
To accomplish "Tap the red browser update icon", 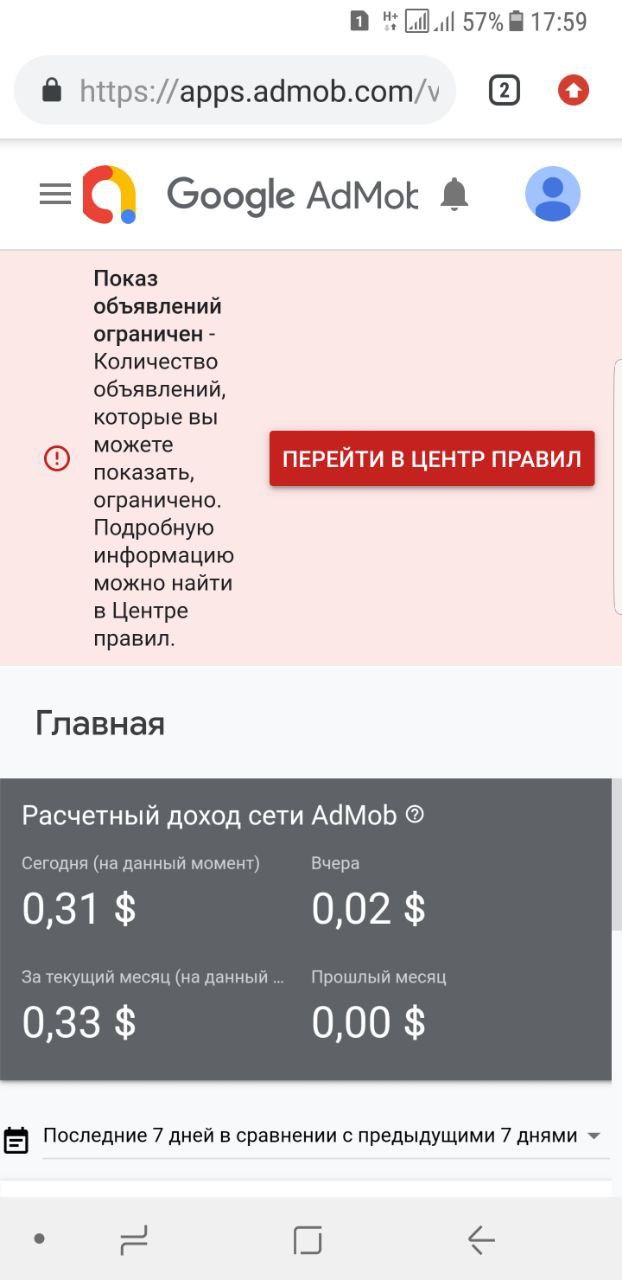I will pos(573,91).
